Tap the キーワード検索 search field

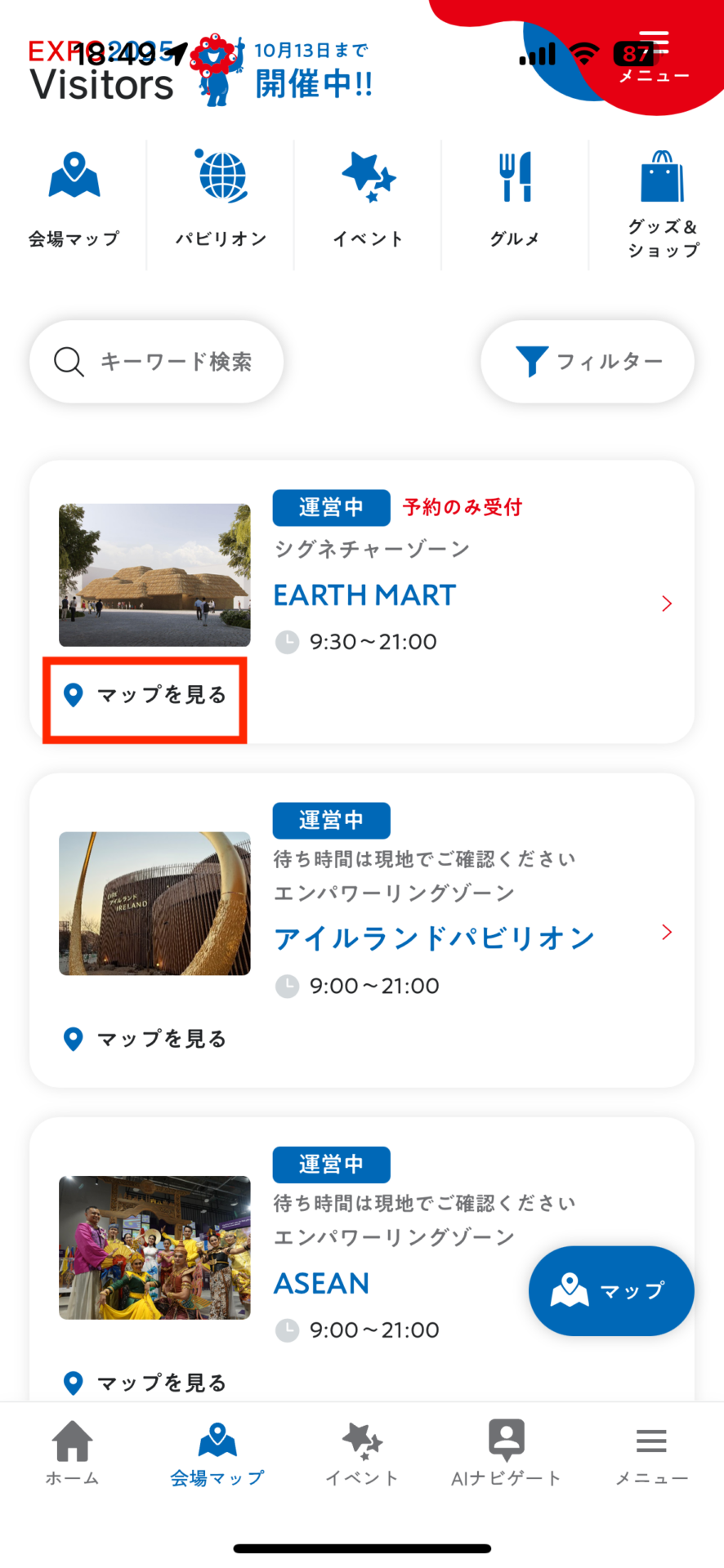[157, 361]
